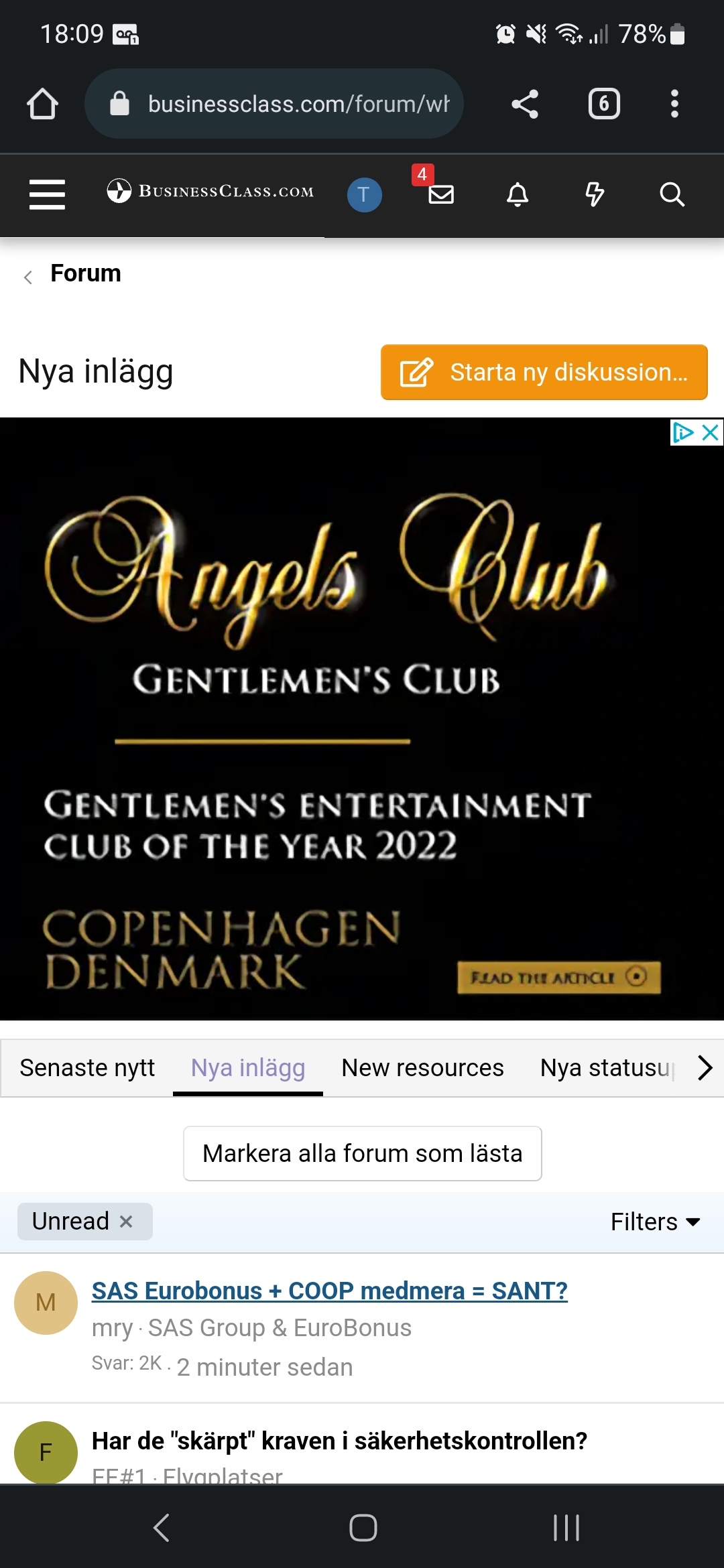Switch to the Senaste nytt tab
The width and height of the screenshot is (724, 1568).
(88, 1067)
